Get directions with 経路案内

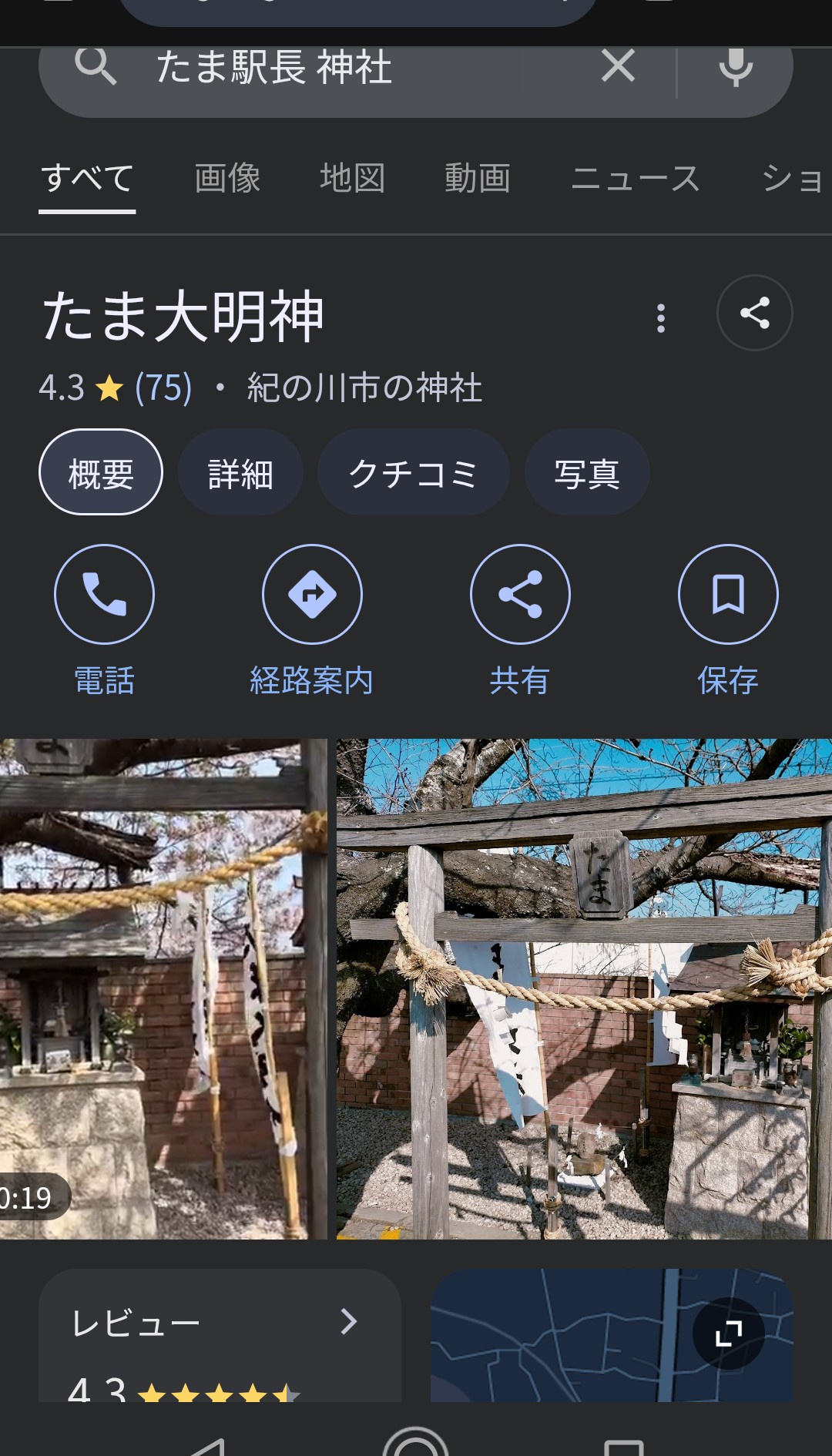312,622
